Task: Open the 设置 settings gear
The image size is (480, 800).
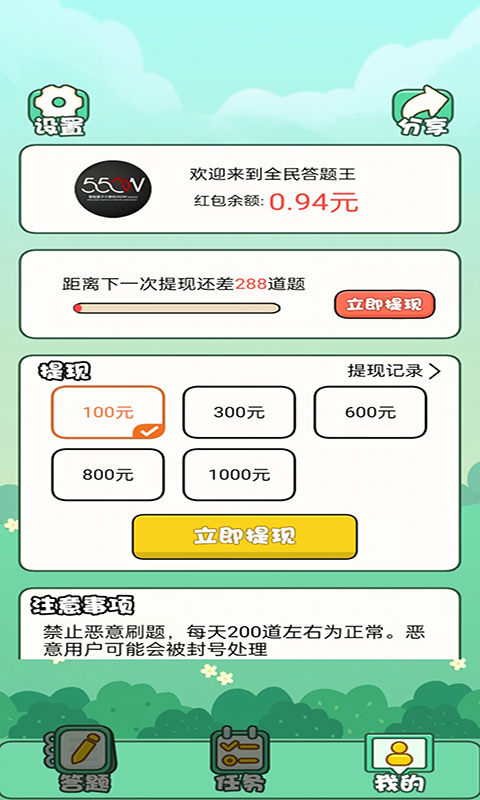Action: pyautogui.click(x=59, y=110)
